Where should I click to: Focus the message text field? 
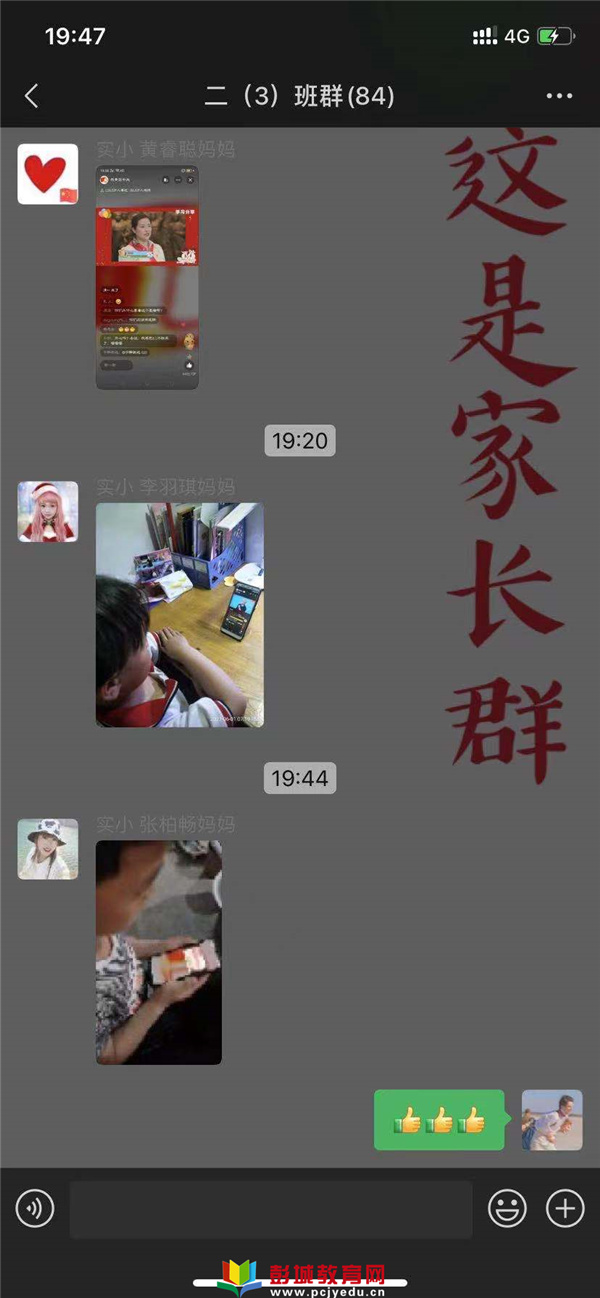pos(270,1209)
